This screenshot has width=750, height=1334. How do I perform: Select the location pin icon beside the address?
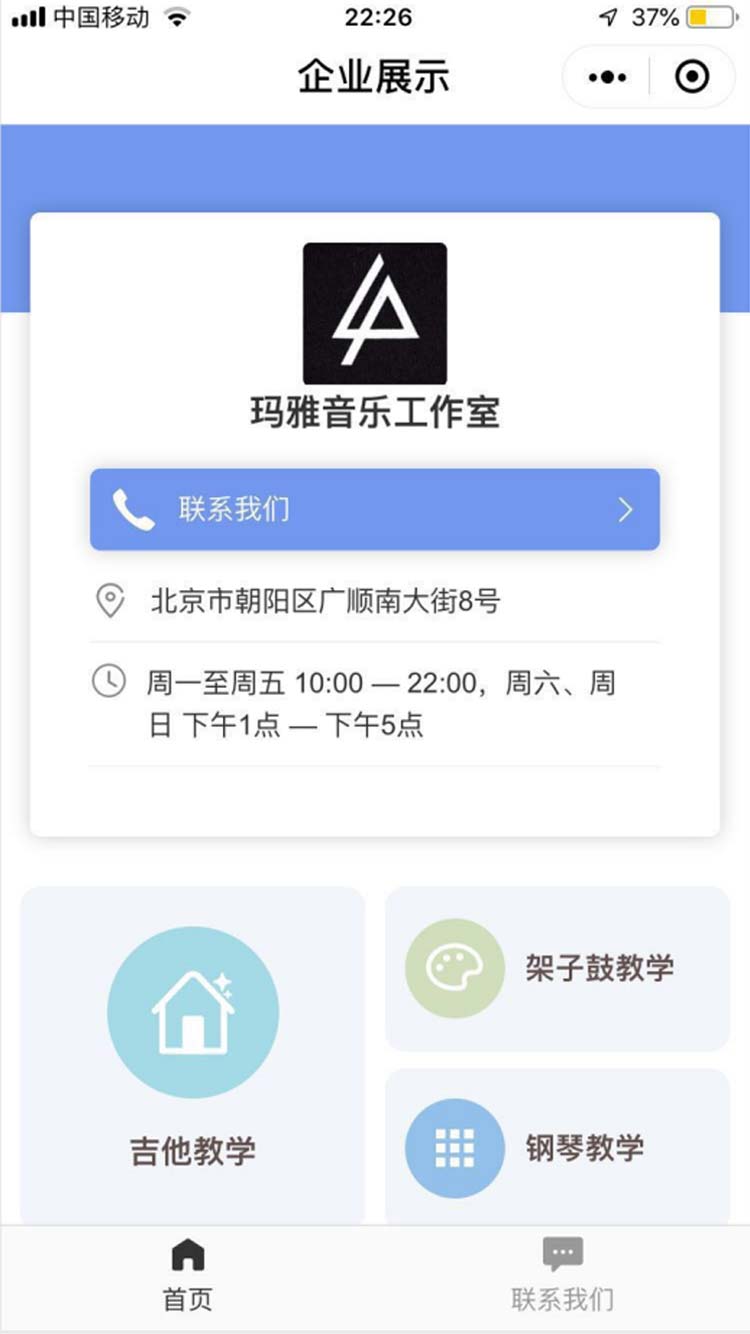[x=110, y=601]
